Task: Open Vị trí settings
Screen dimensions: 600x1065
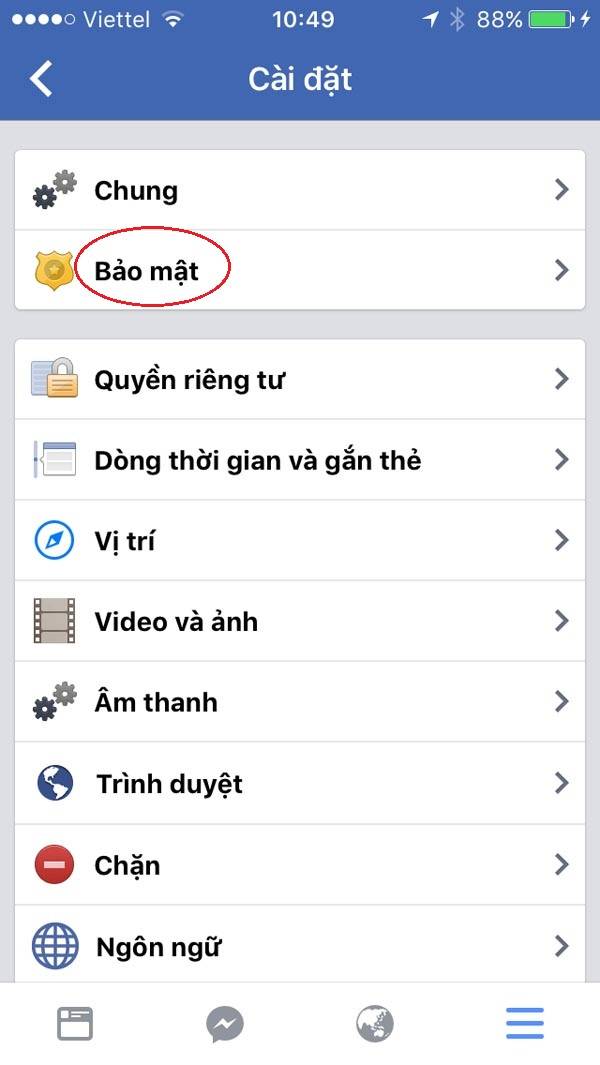Action: (x=300, y=541)
